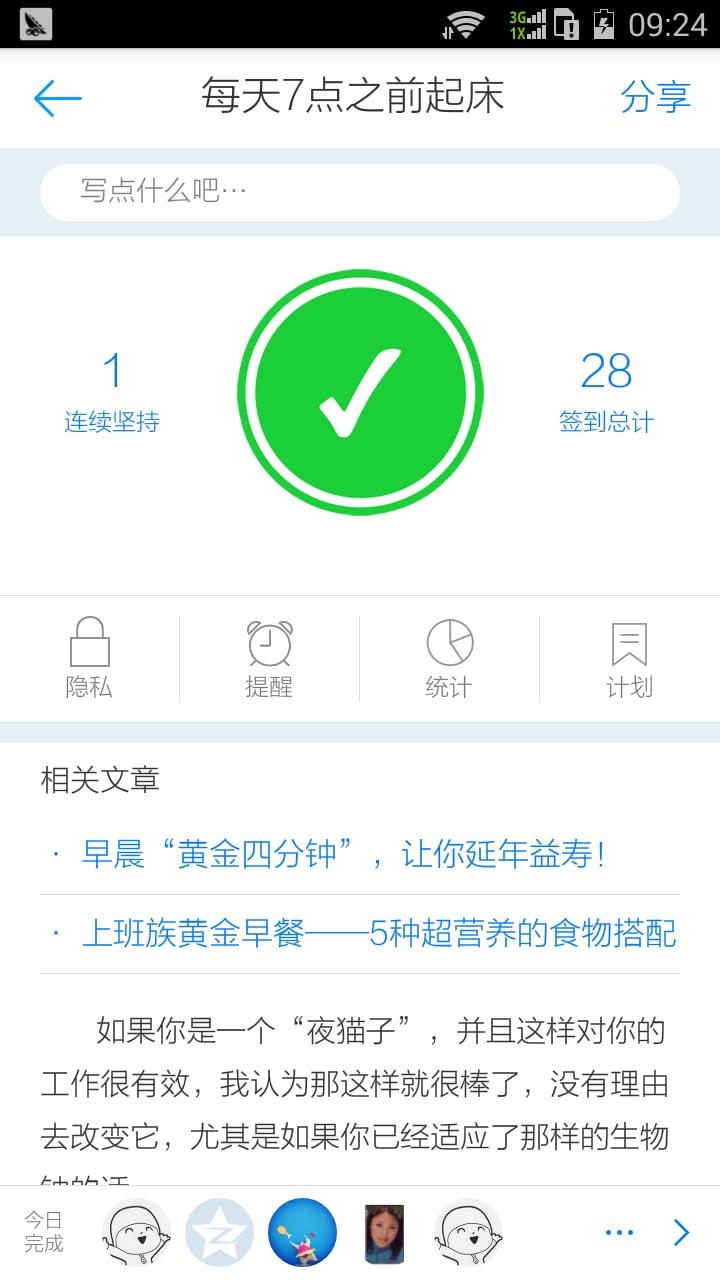720x1280 pixels.
Task: Go back with the arrow icon
Action: click(57, 98)
